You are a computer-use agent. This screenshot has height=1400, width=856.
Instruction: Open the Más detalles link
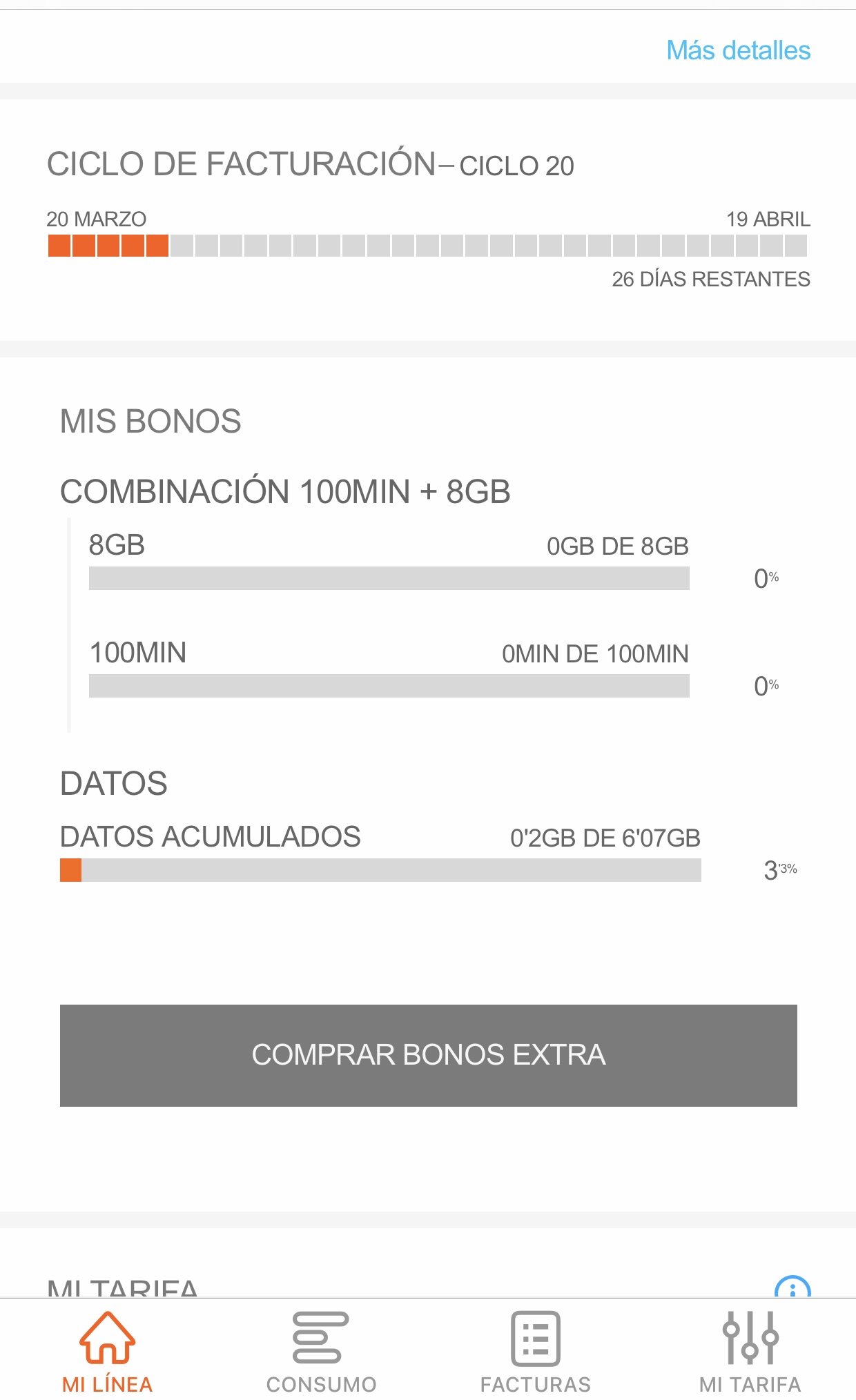738,50
